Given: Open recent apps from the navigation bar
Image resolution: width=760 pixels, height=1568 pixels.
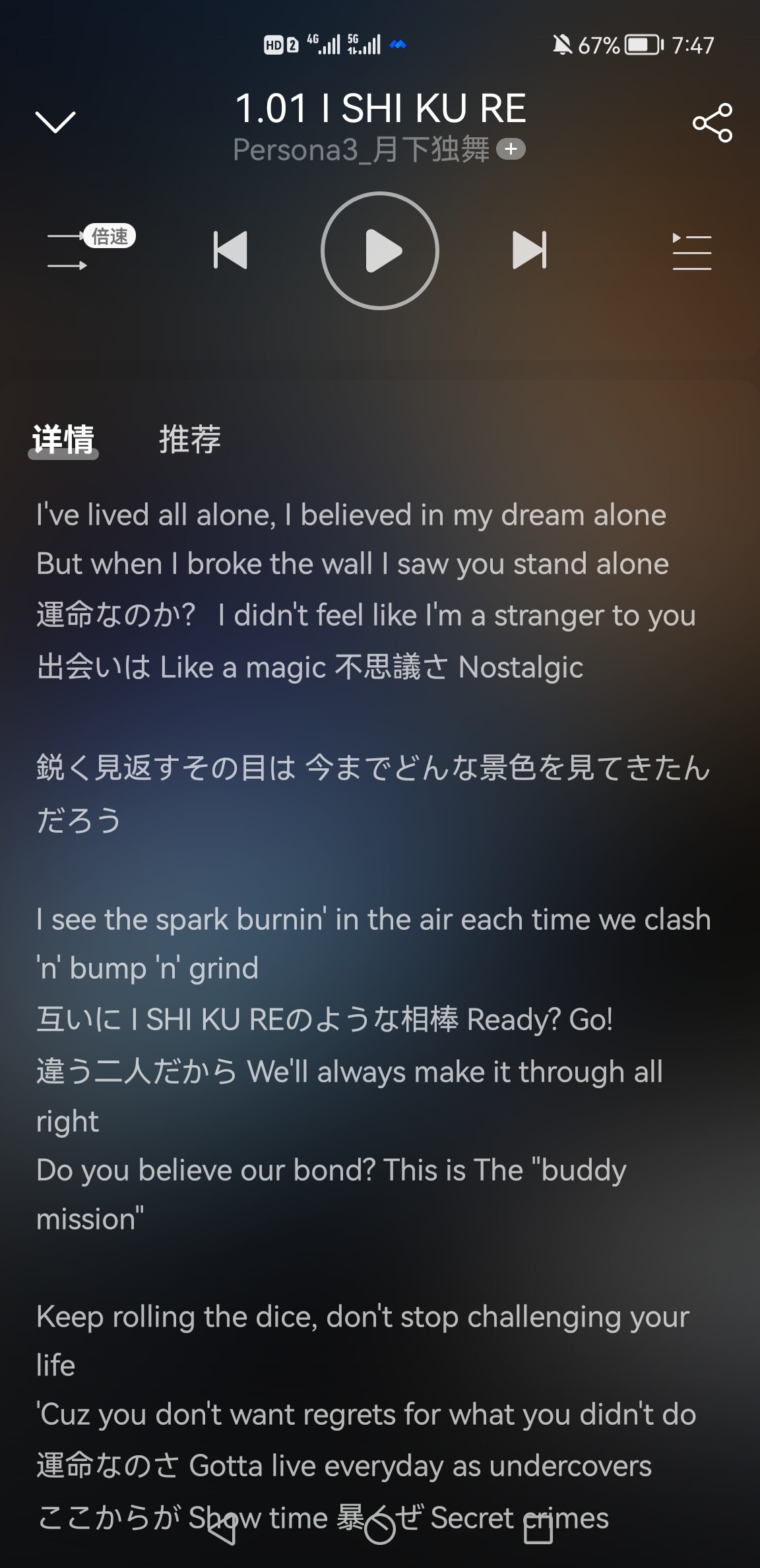Looking at the screenshot, I should [538, 1528].
